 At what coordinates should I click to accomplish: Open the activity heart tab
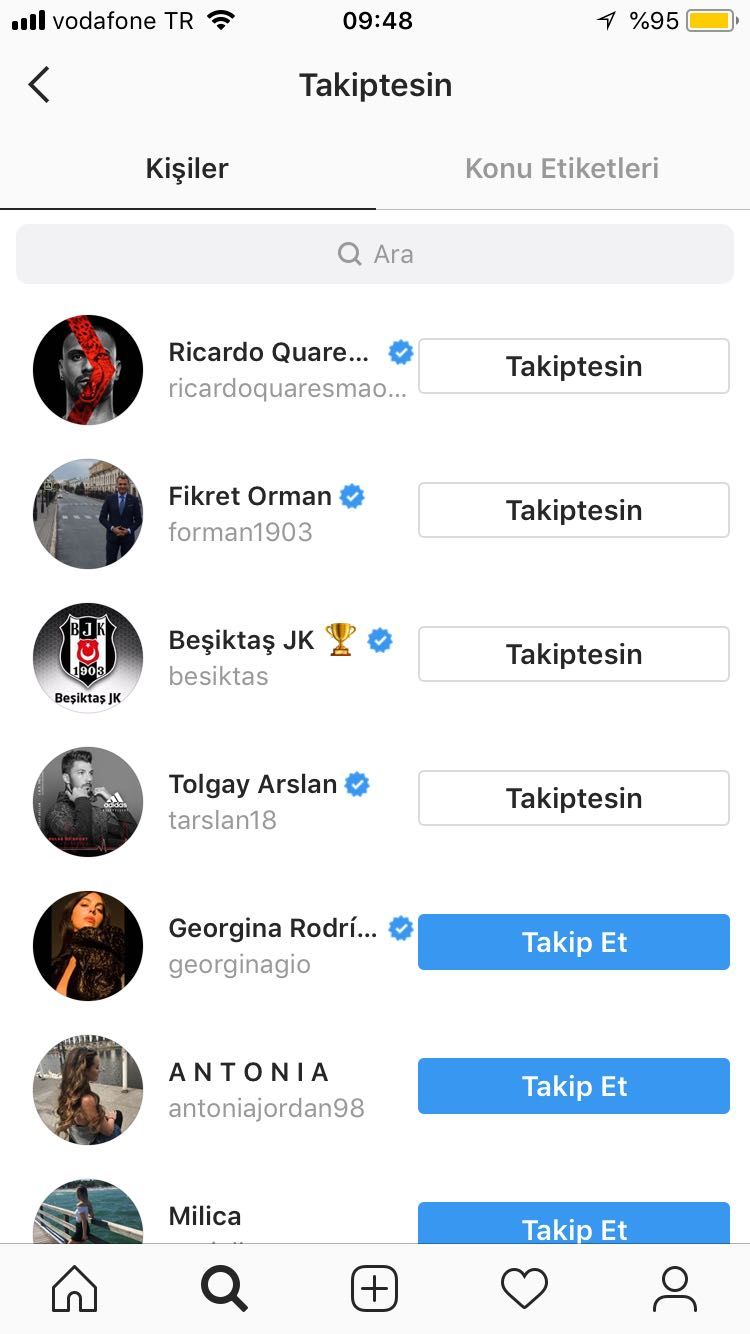click(x=524, y=1289)
